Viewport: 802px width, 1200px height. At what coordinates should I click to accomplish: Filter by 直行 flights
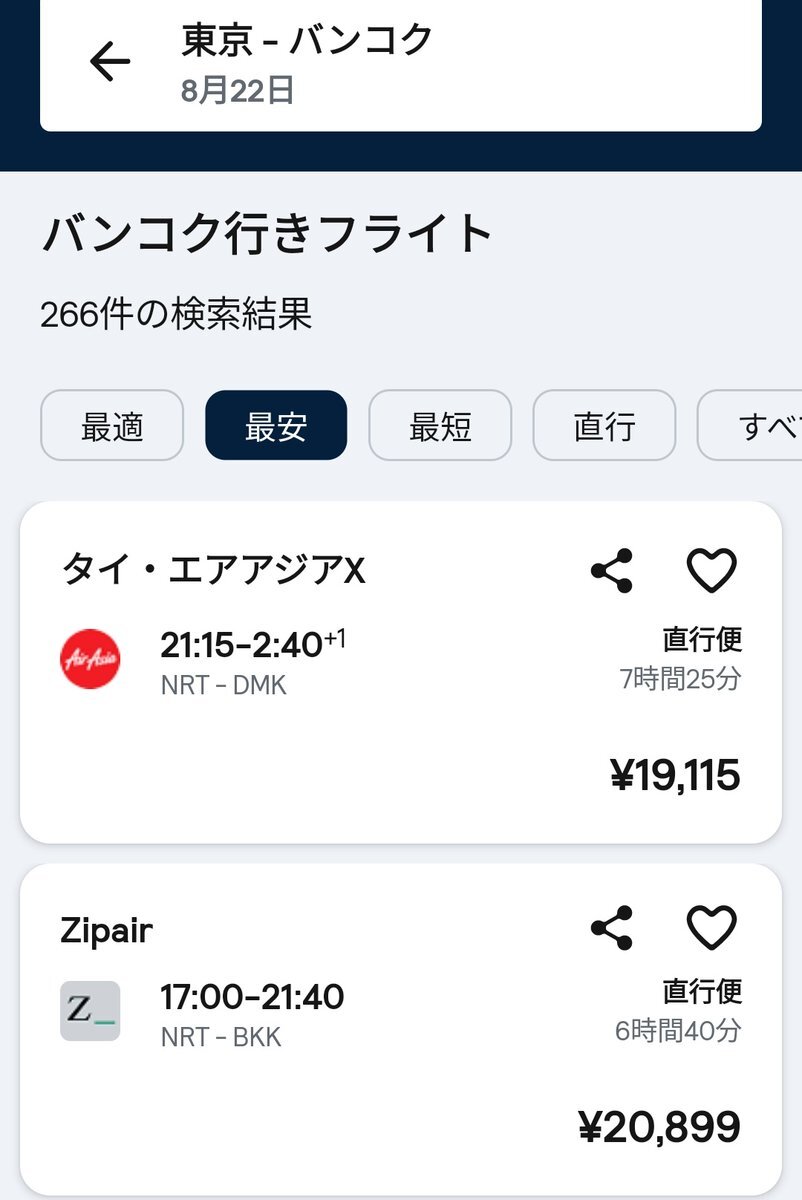[x=604, y=426]
